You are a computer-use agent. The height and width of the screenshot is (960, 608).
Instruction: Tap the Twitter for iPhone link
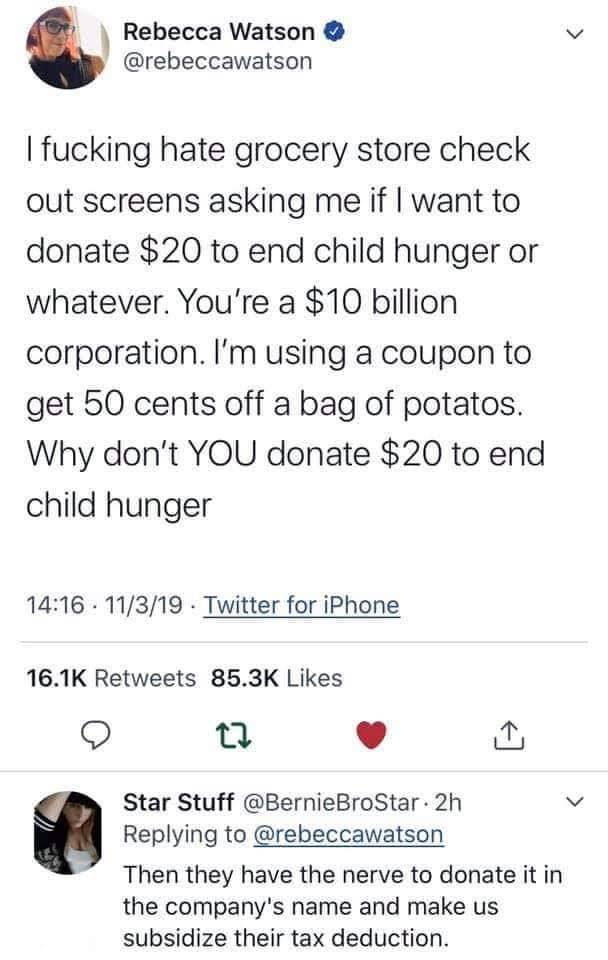tap(301, 605)
